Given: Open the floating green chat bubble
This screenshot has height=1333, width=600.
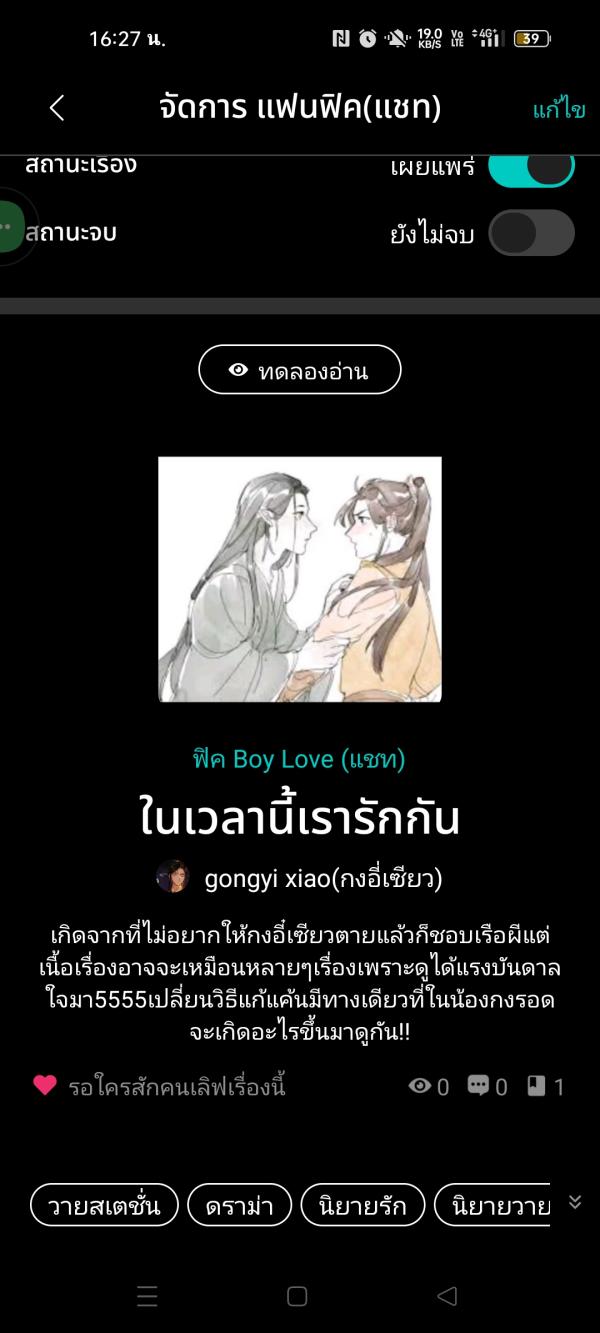Looking at the screenshot, I should click(10, 226).
